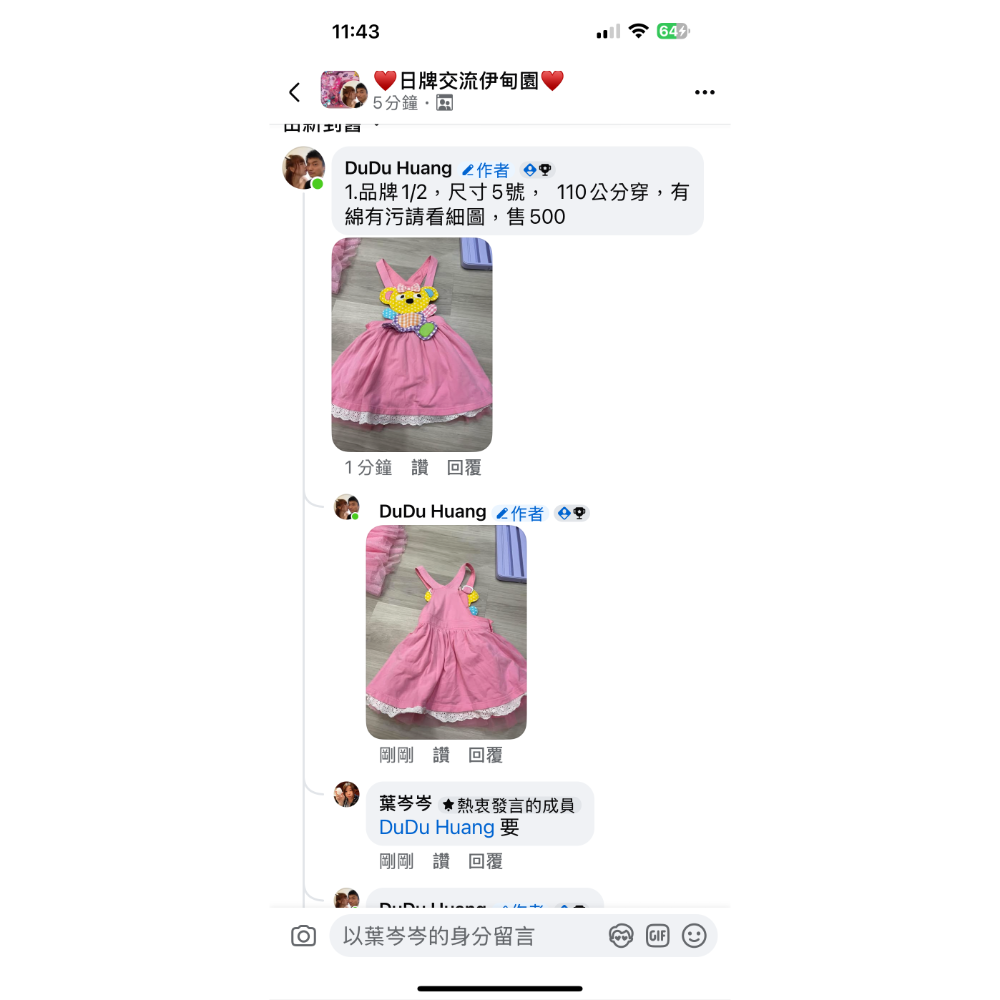
Task: Like the reply with the back-view dress photo
Action: 441,755
